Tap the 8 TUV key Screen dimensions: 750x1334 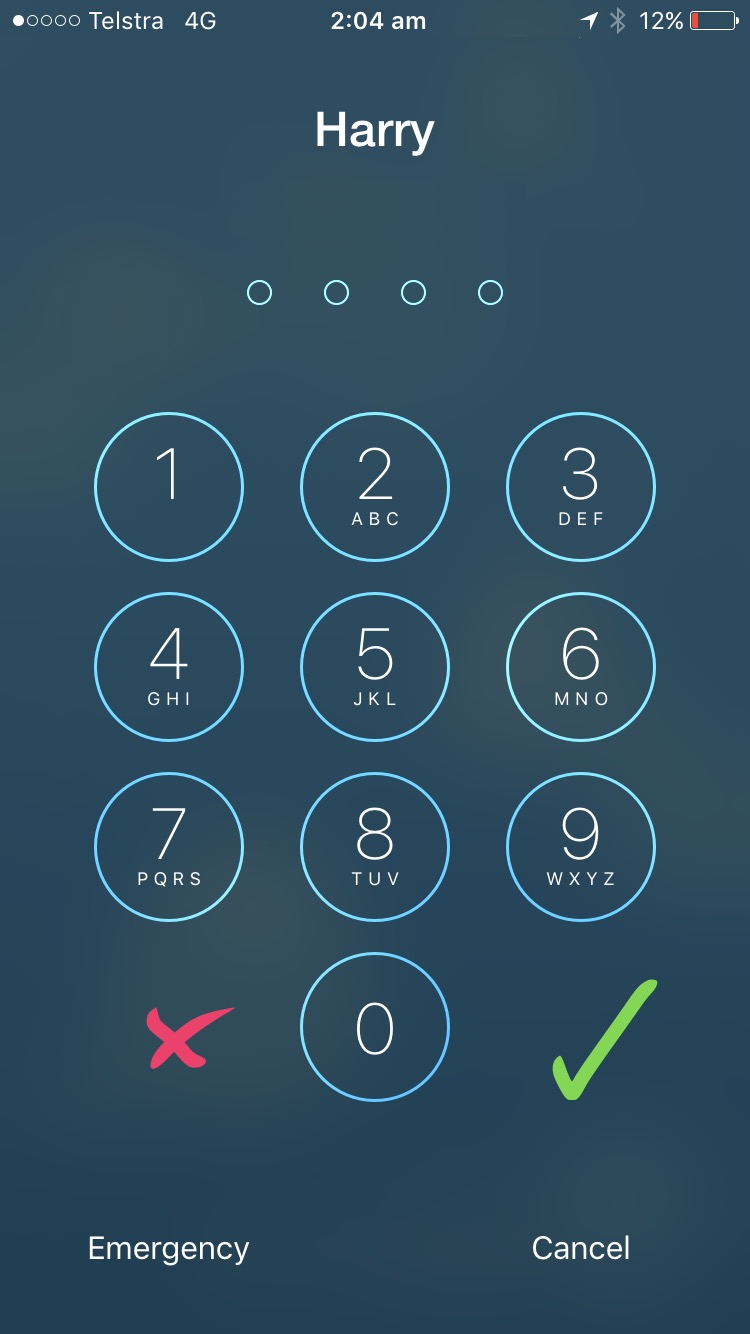tap(375, 847)
